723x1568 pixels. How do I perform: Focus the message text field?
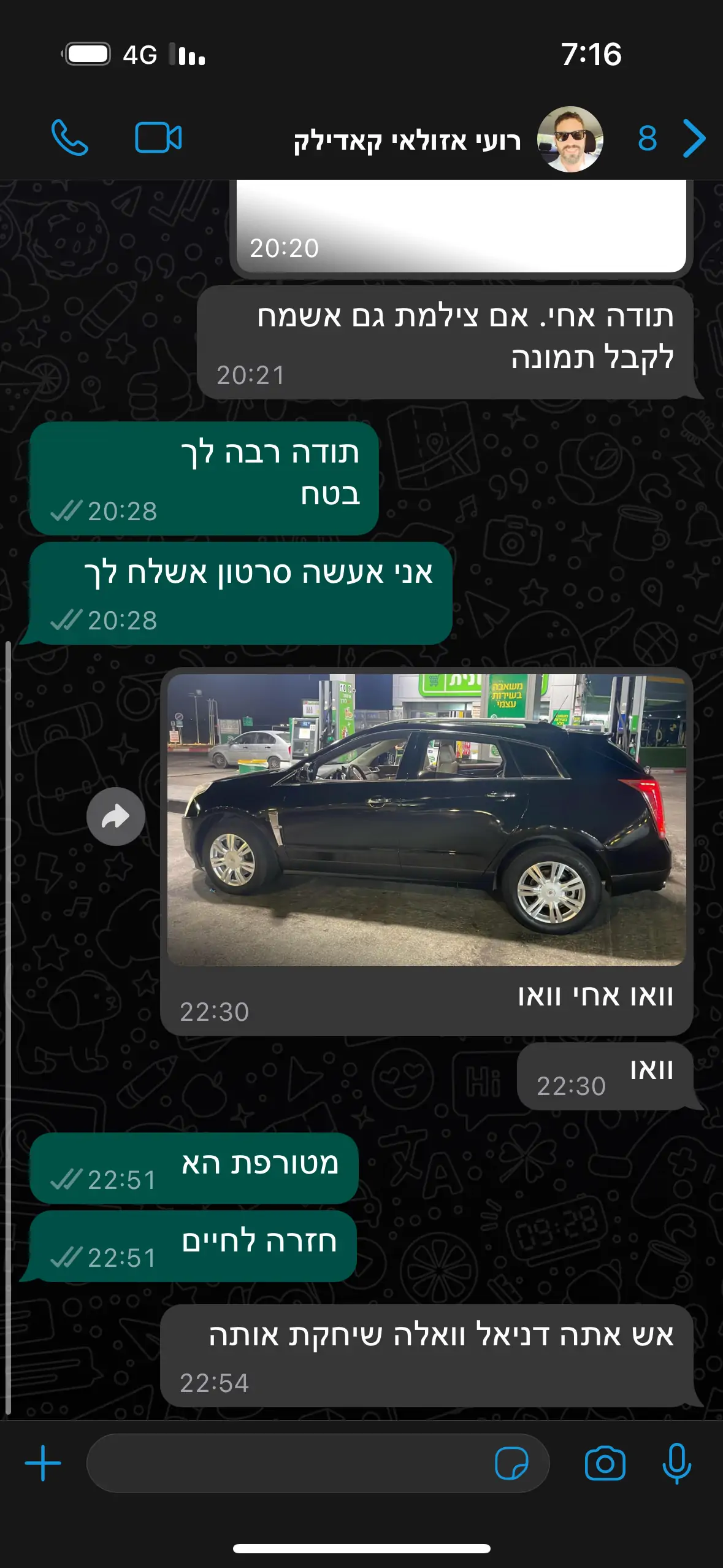[x=288, y=1463]
